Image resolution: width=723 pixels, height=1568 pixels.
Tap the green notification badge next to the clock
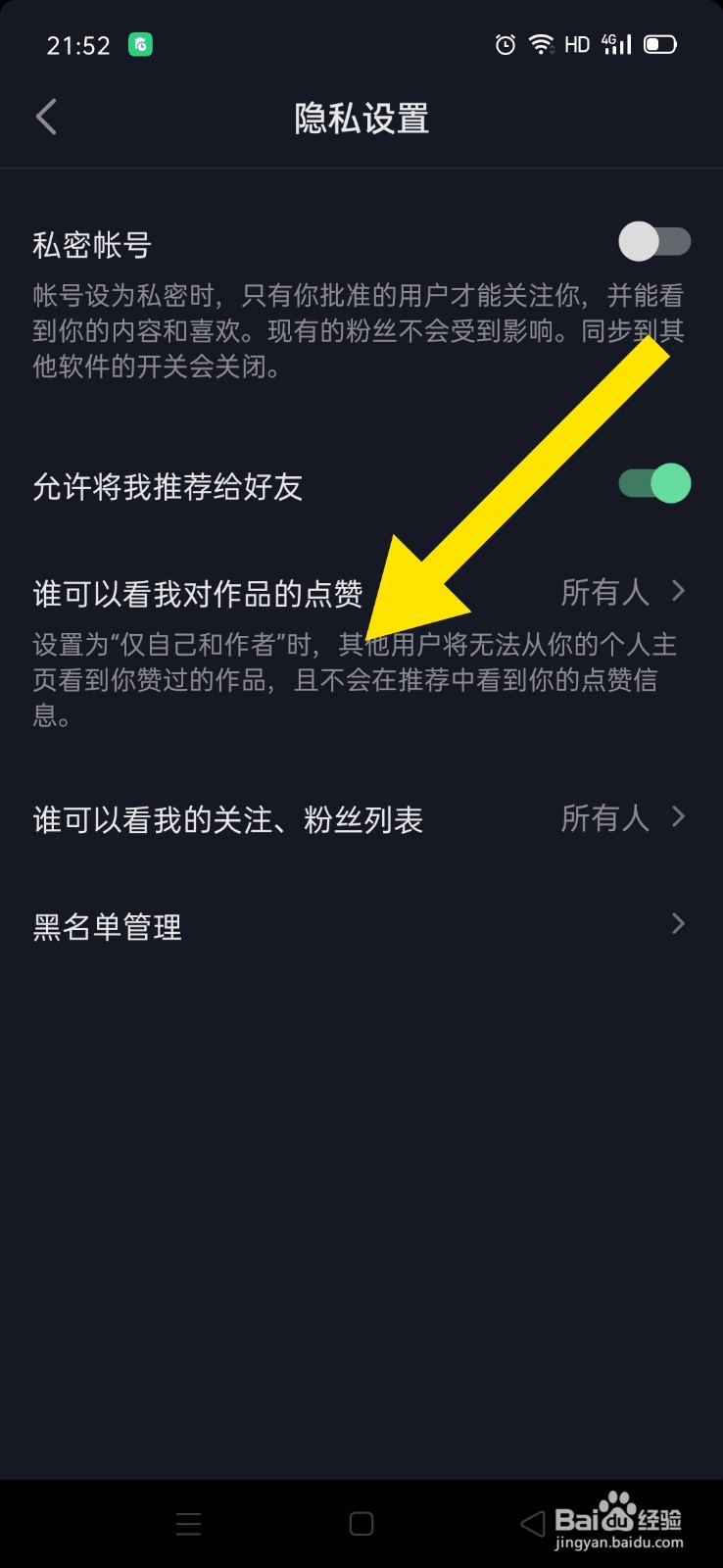point(139,44)
